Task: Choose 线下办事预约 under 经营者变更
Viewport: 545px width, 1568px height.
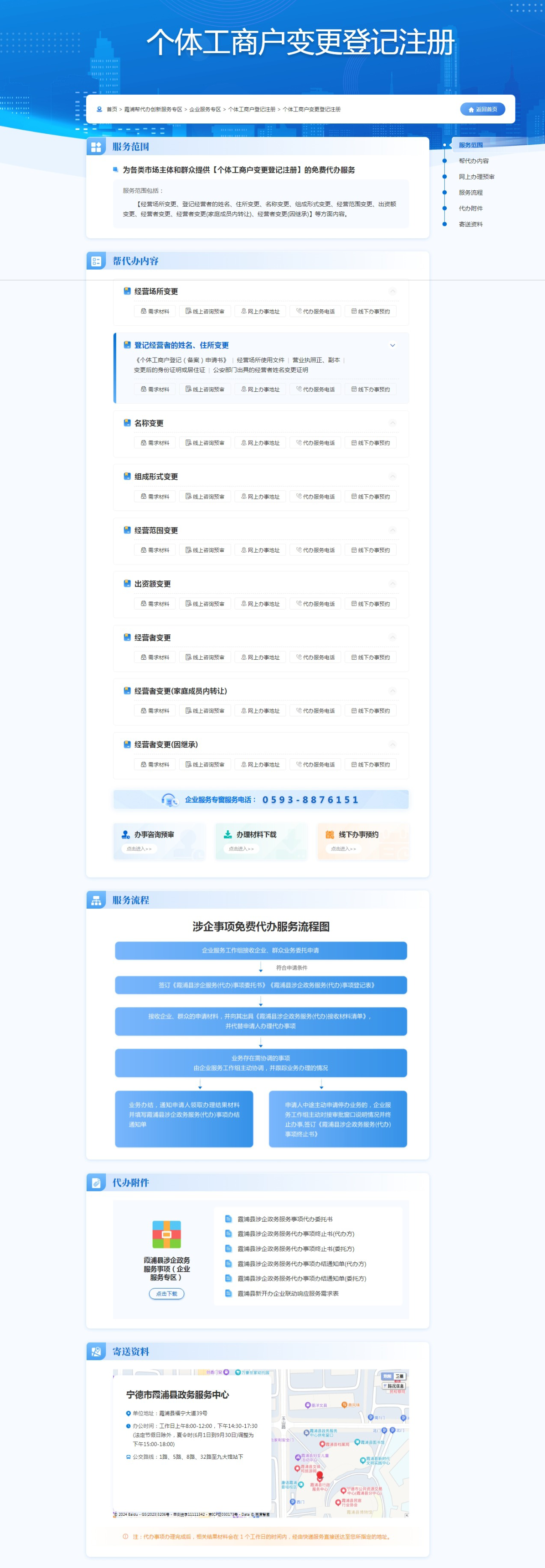Action: [x=370, y=658]
